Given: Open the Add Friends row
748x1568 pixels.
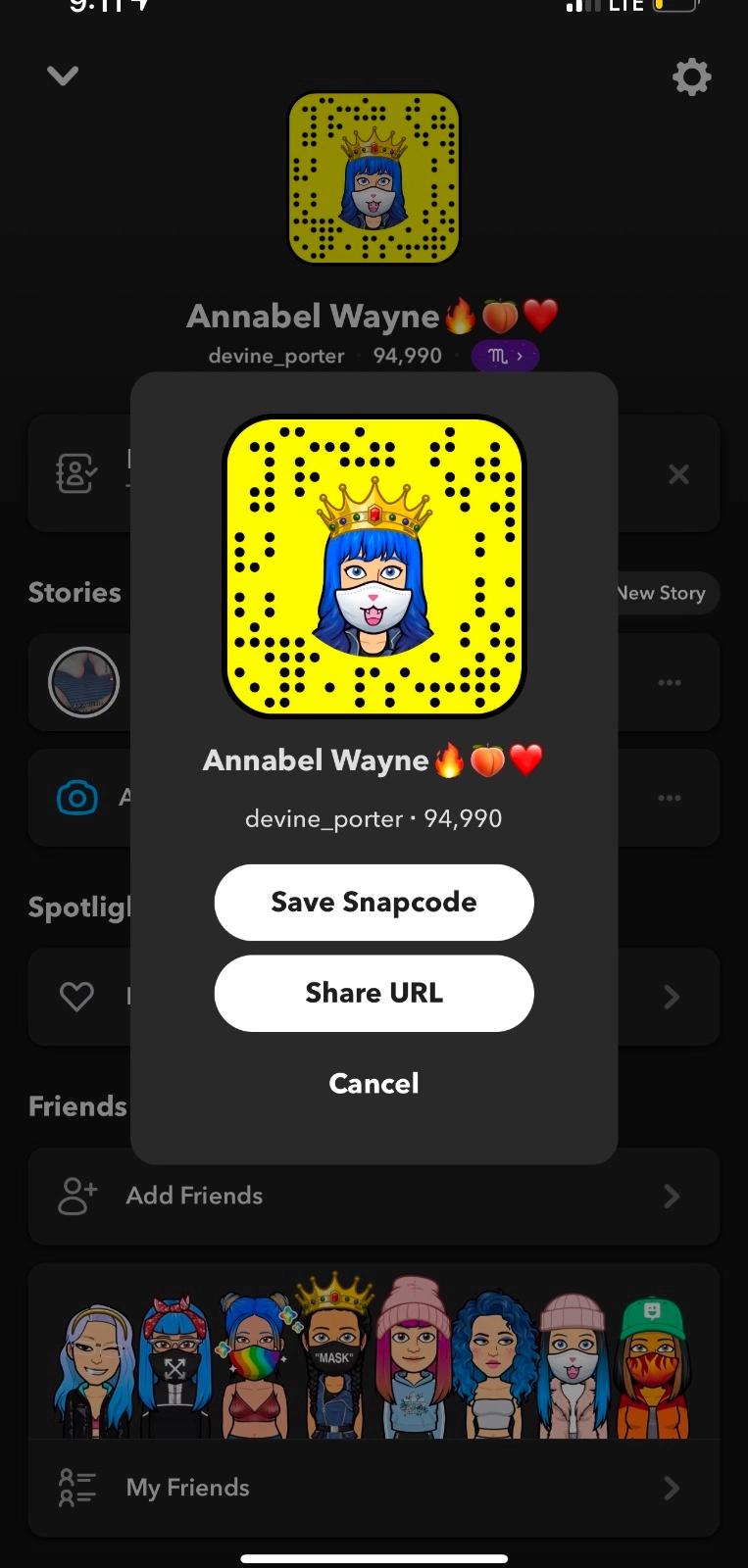Looking at the screenshot, I should pyautogui.click(x=373, y=1196).
